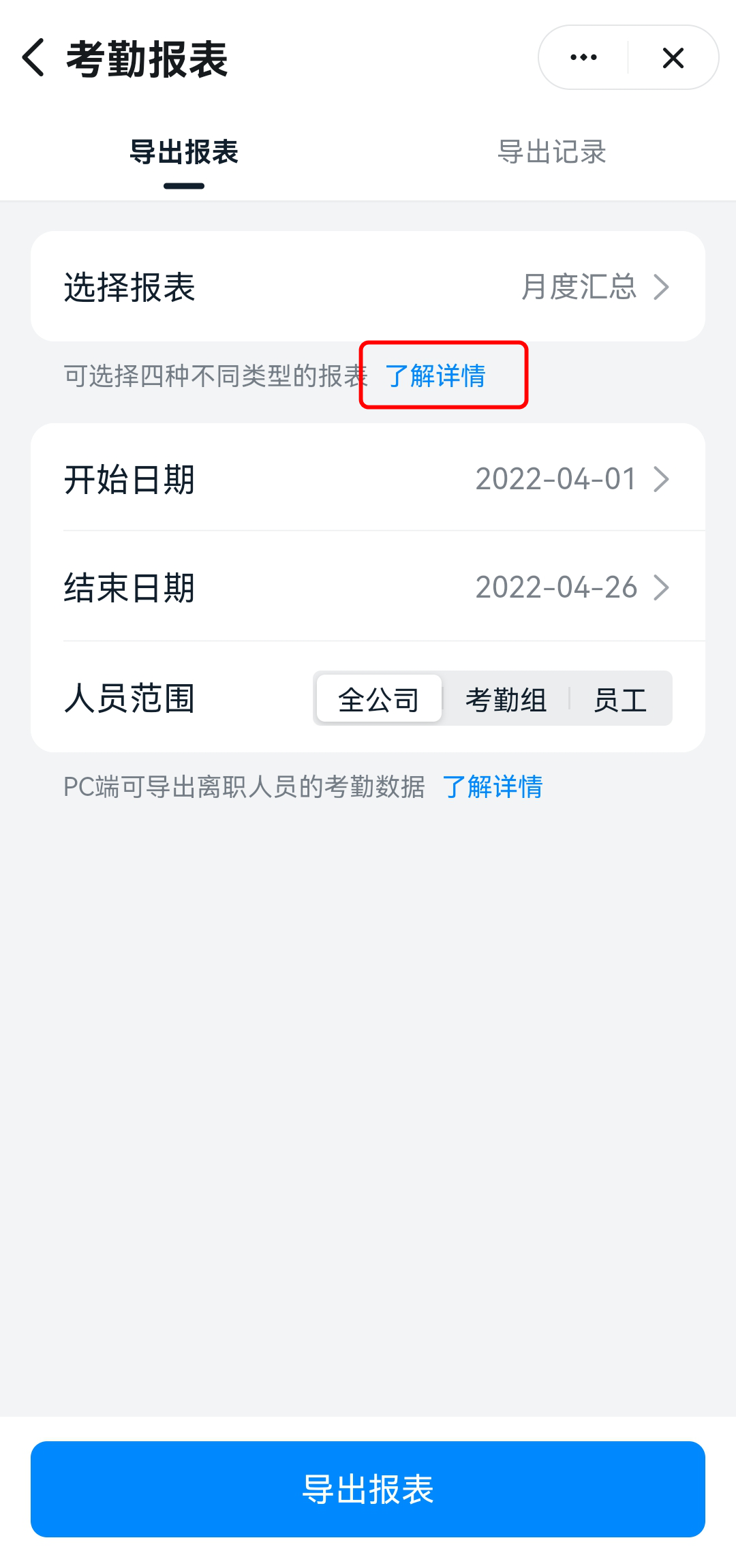
Task: Click the 开始日期 label
Action: pos(129,479)
